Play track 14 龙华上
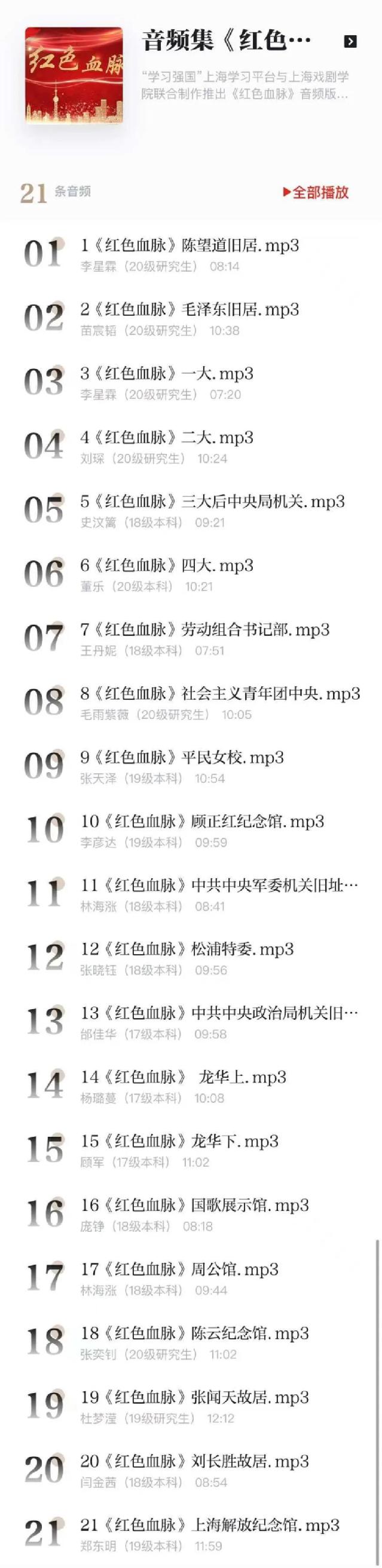The width and height of the screenshot is (382, 1568). click(x=183, y=1077)
